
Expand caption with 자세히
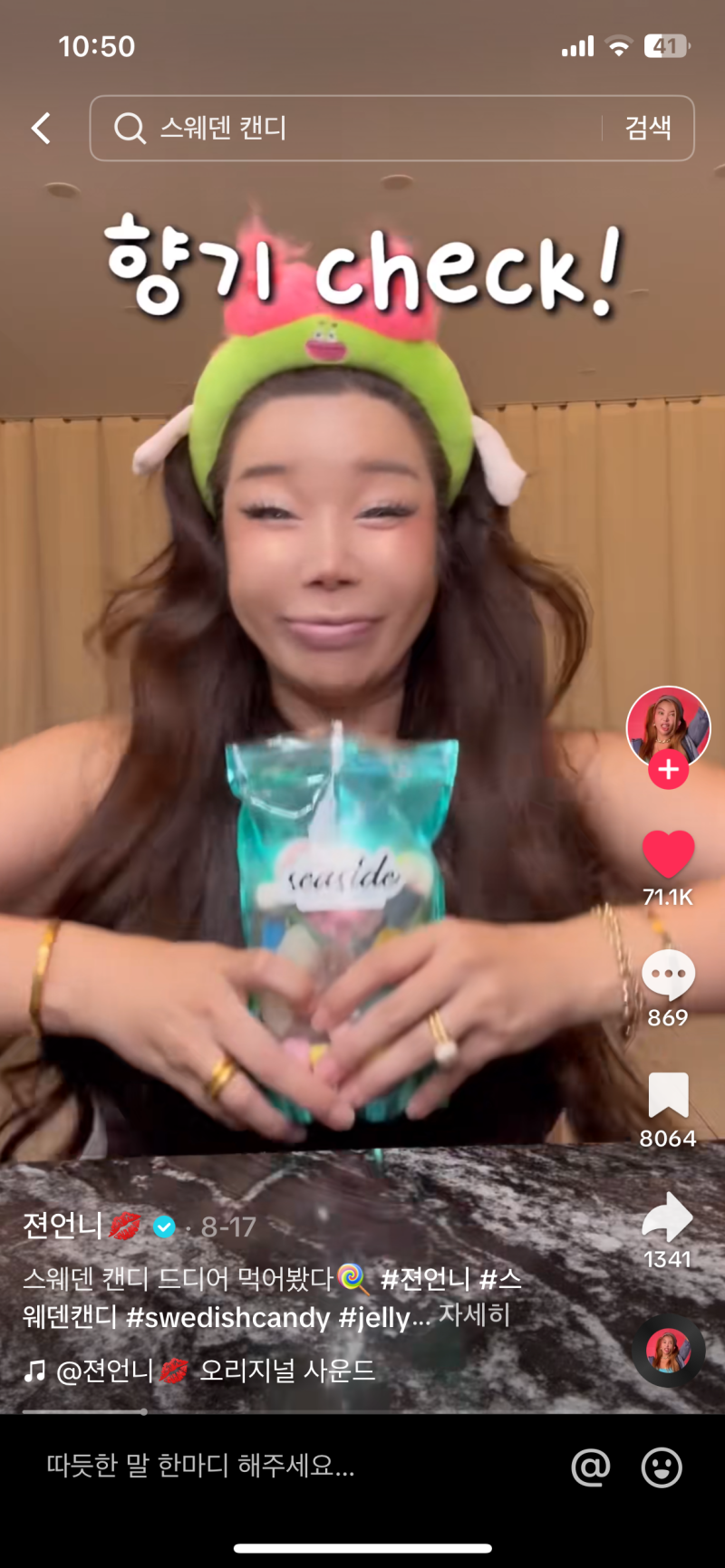point(474,1314)
